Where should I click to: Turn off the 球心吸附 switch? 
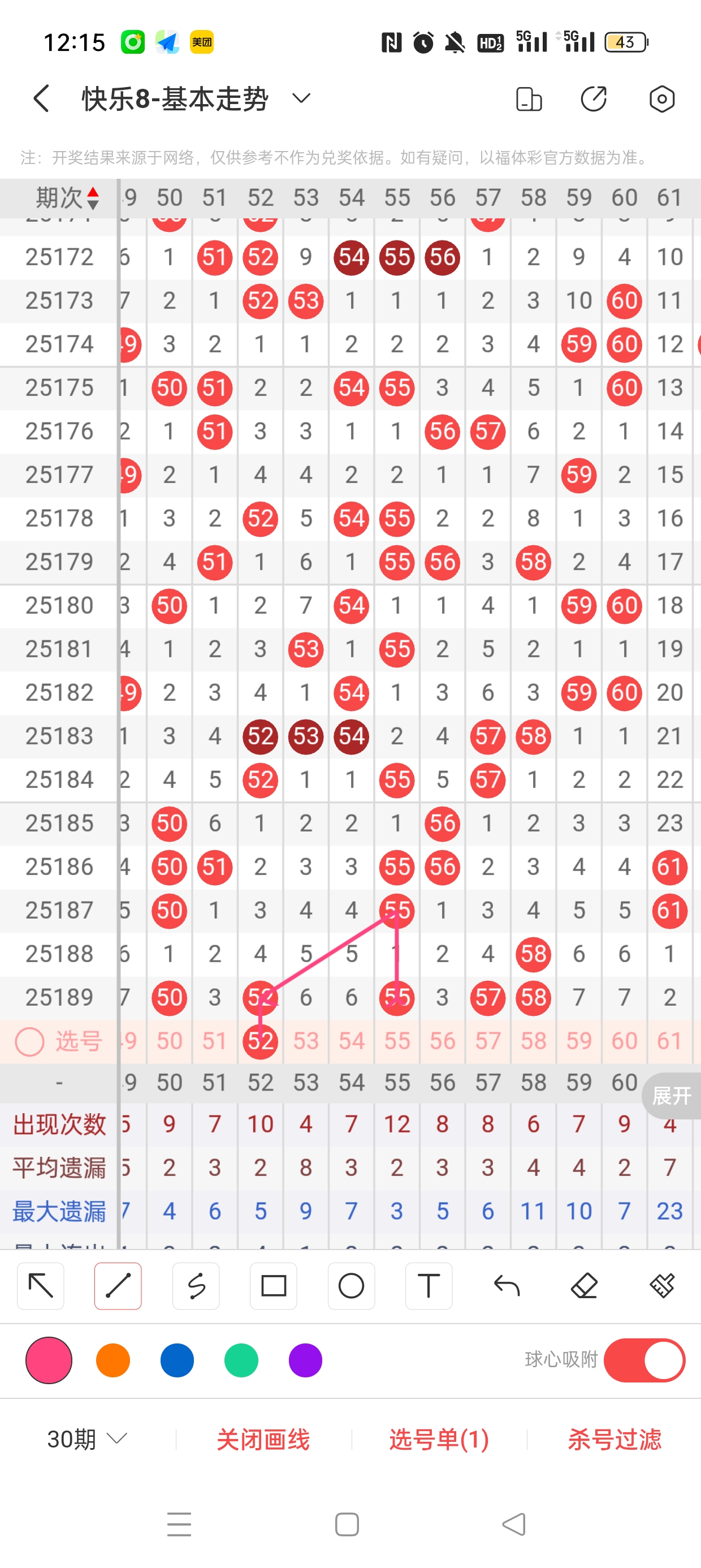point(644,1360)
